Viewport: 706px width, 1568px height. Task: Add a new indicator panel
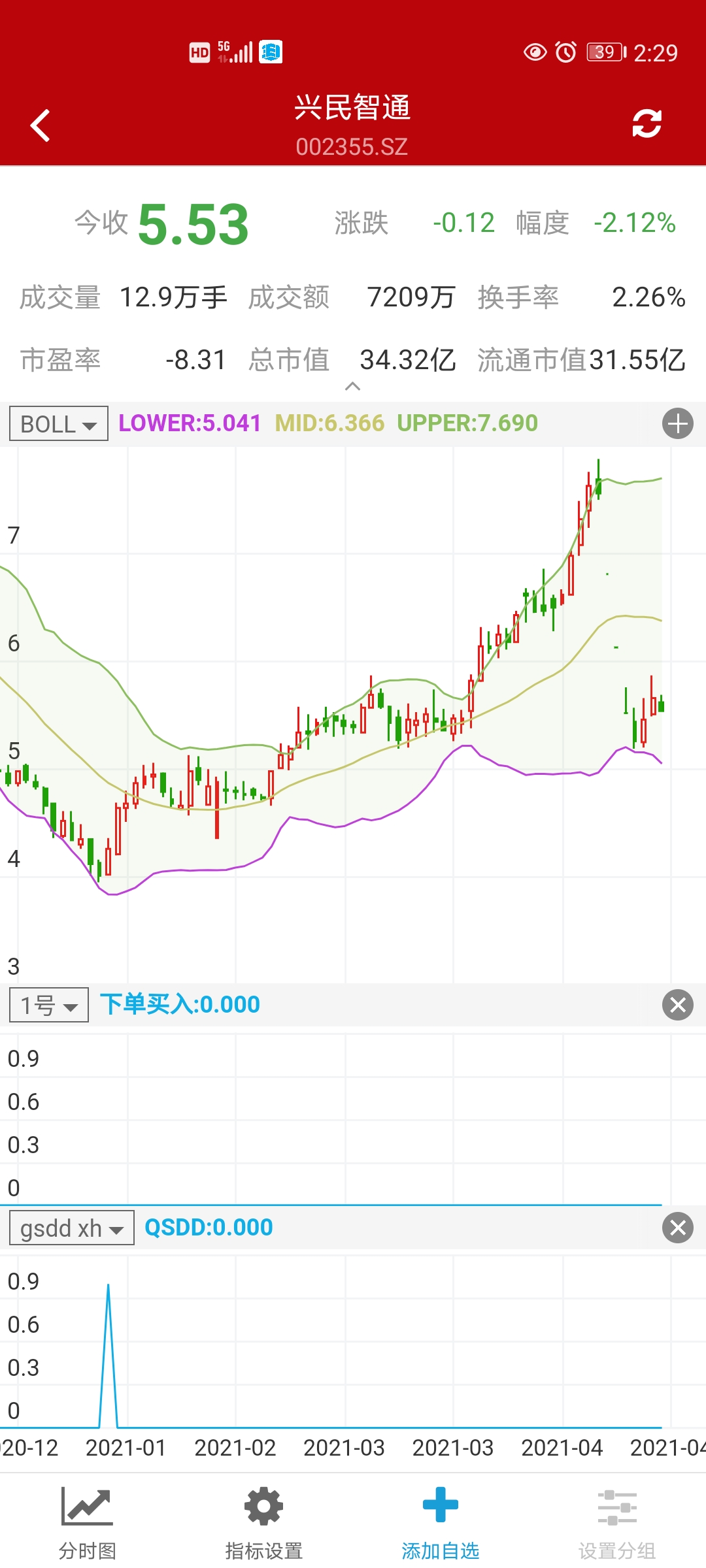(677, 424)
